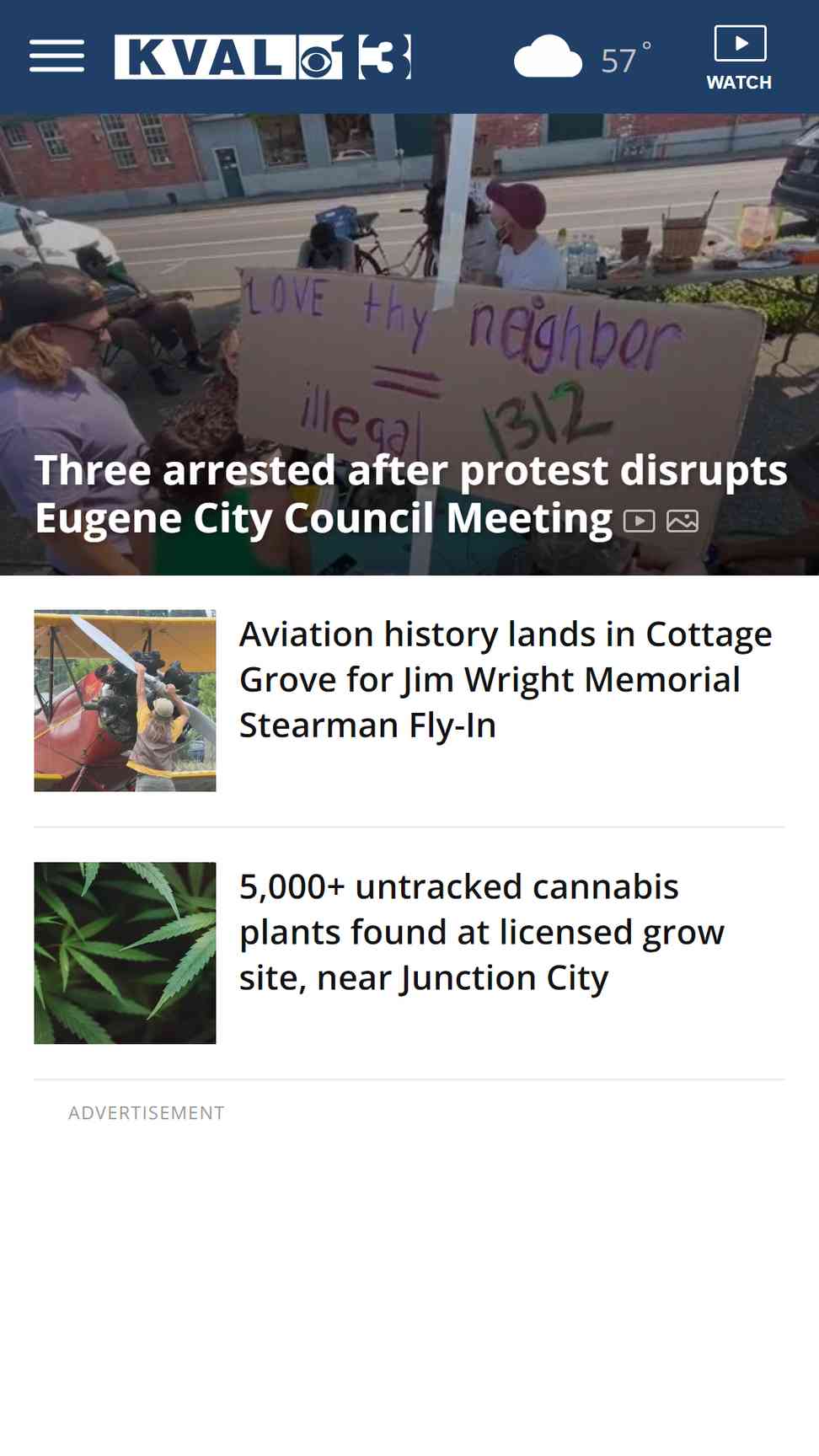Go to KVAL home via logo
The height and width of the screenshot is (1456, 819).
pos(263,57)
